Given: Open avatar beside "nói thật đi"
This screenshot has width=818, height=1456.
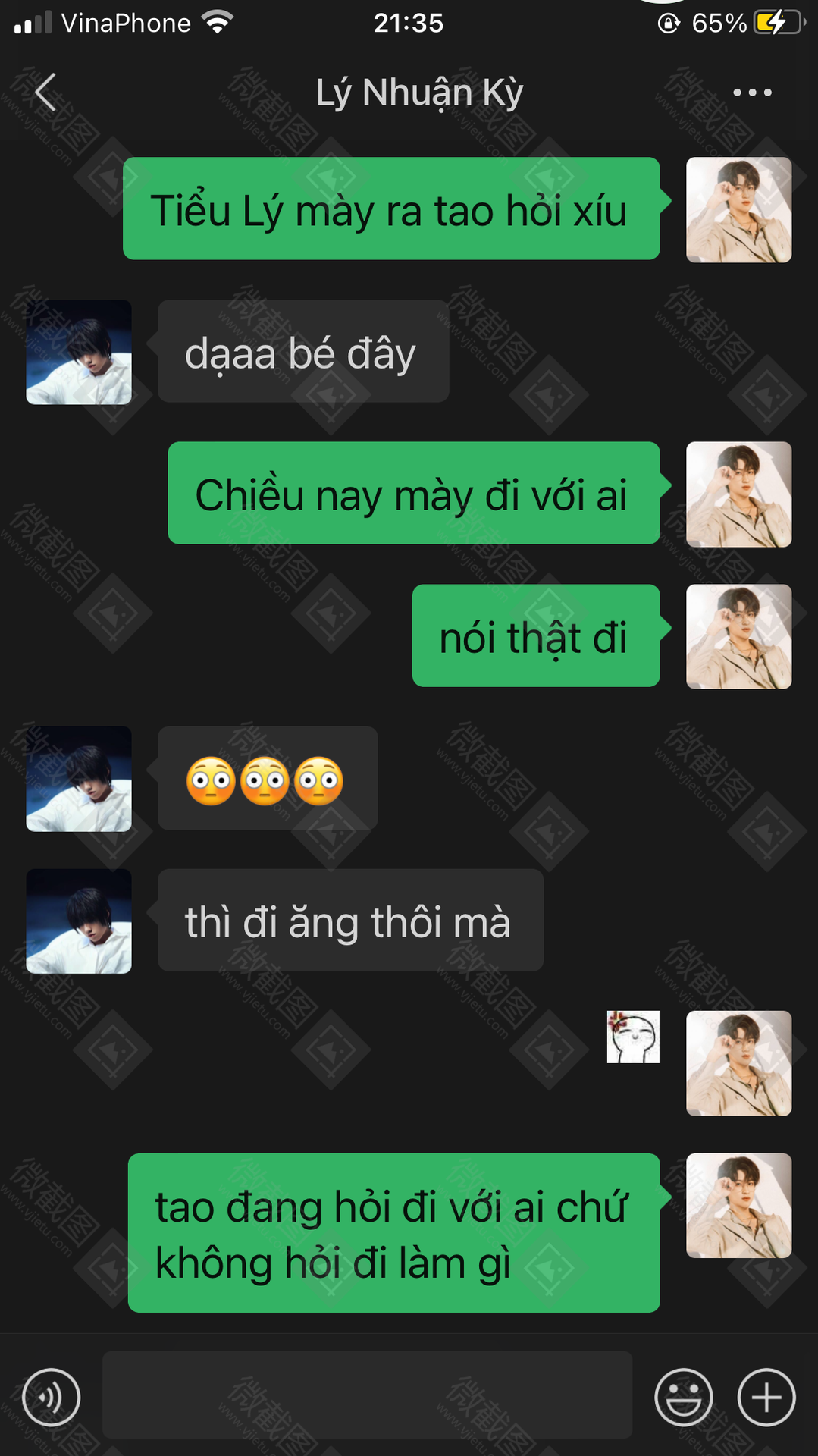Looking at the screenshot, I should click(x=738, y=636).
